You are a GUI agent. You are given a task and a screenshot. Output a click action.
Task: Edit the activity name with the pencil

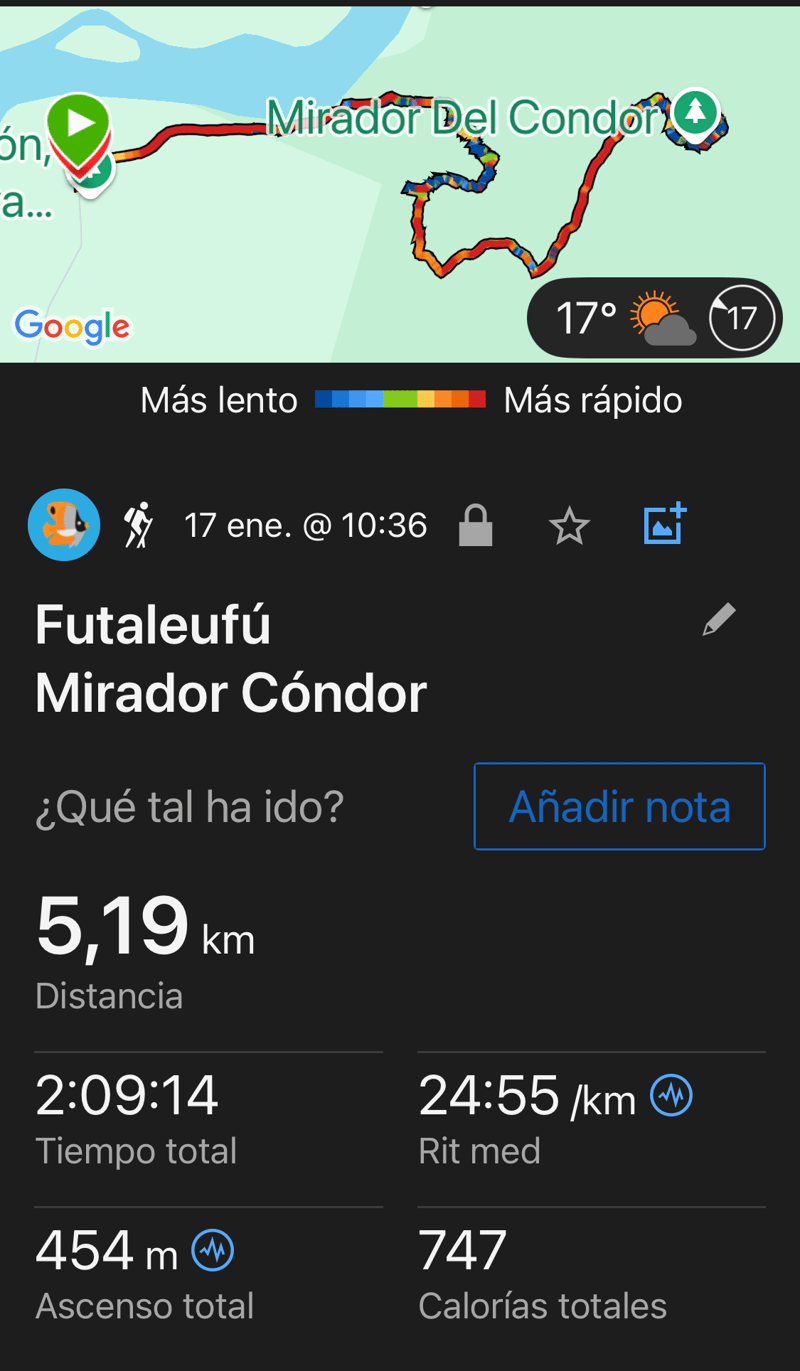[719, 620]
